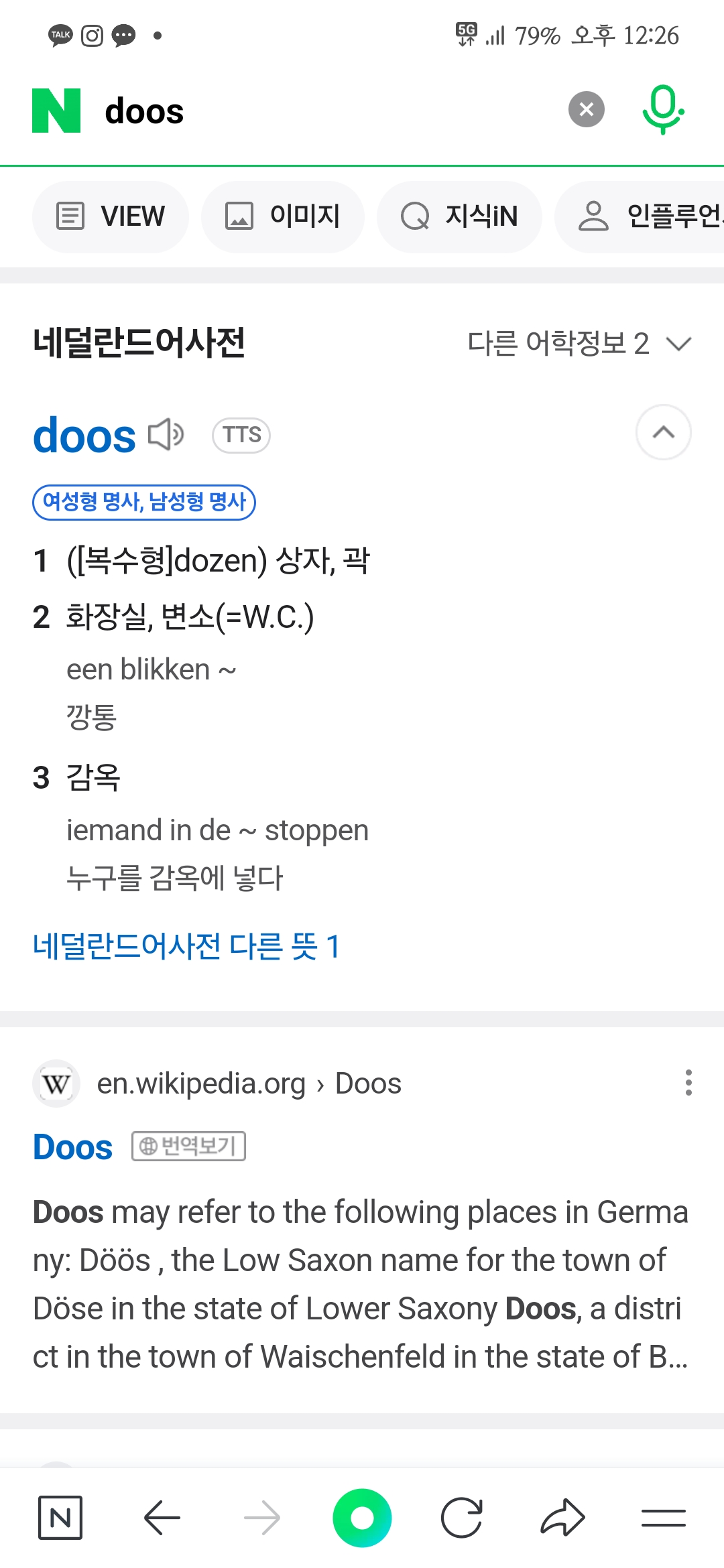Share this search page
This screenshot has height=1568, width=724.
562,1517
